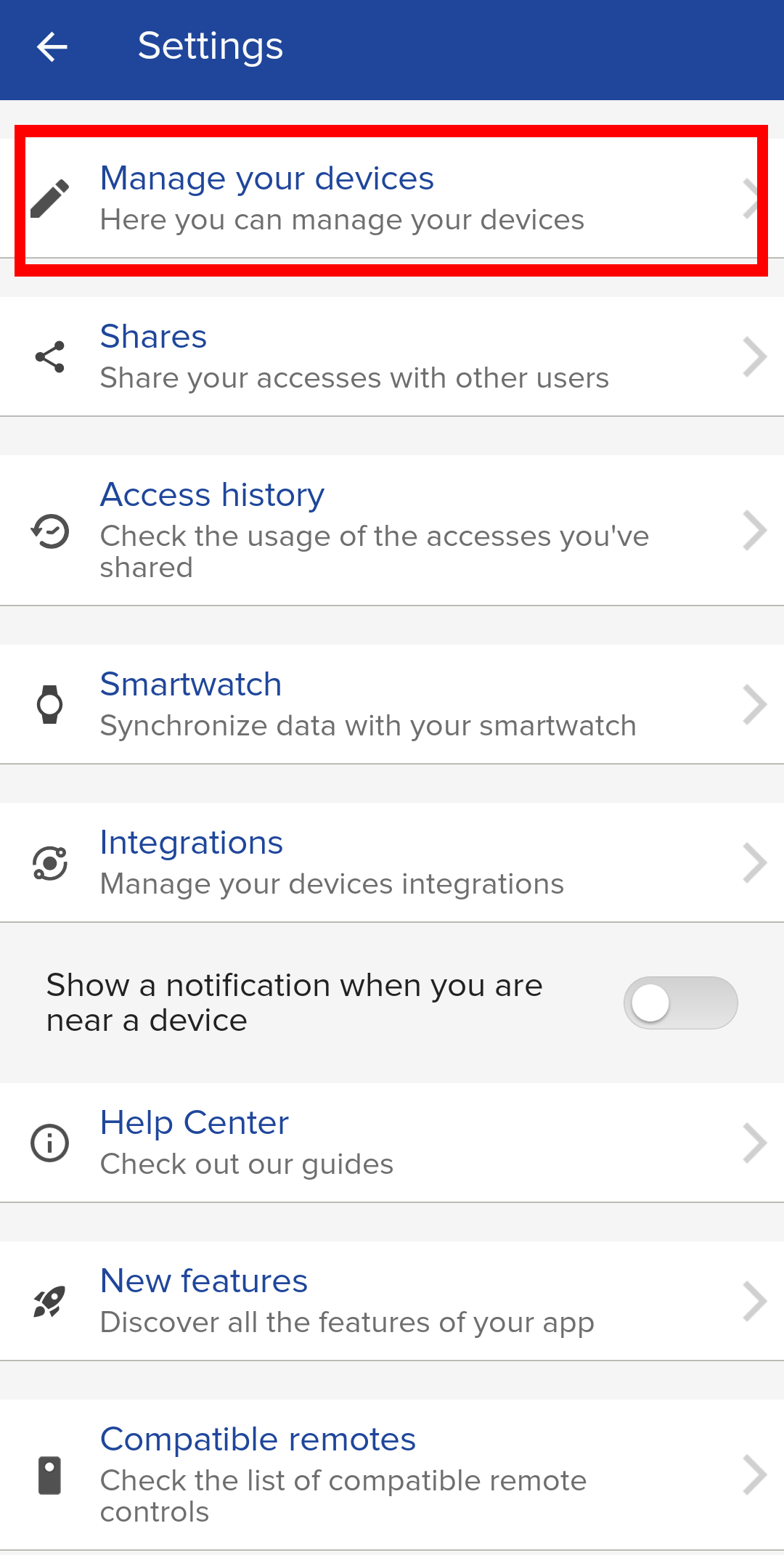
Task: Open the Shares settings
Action: (392, 356)
